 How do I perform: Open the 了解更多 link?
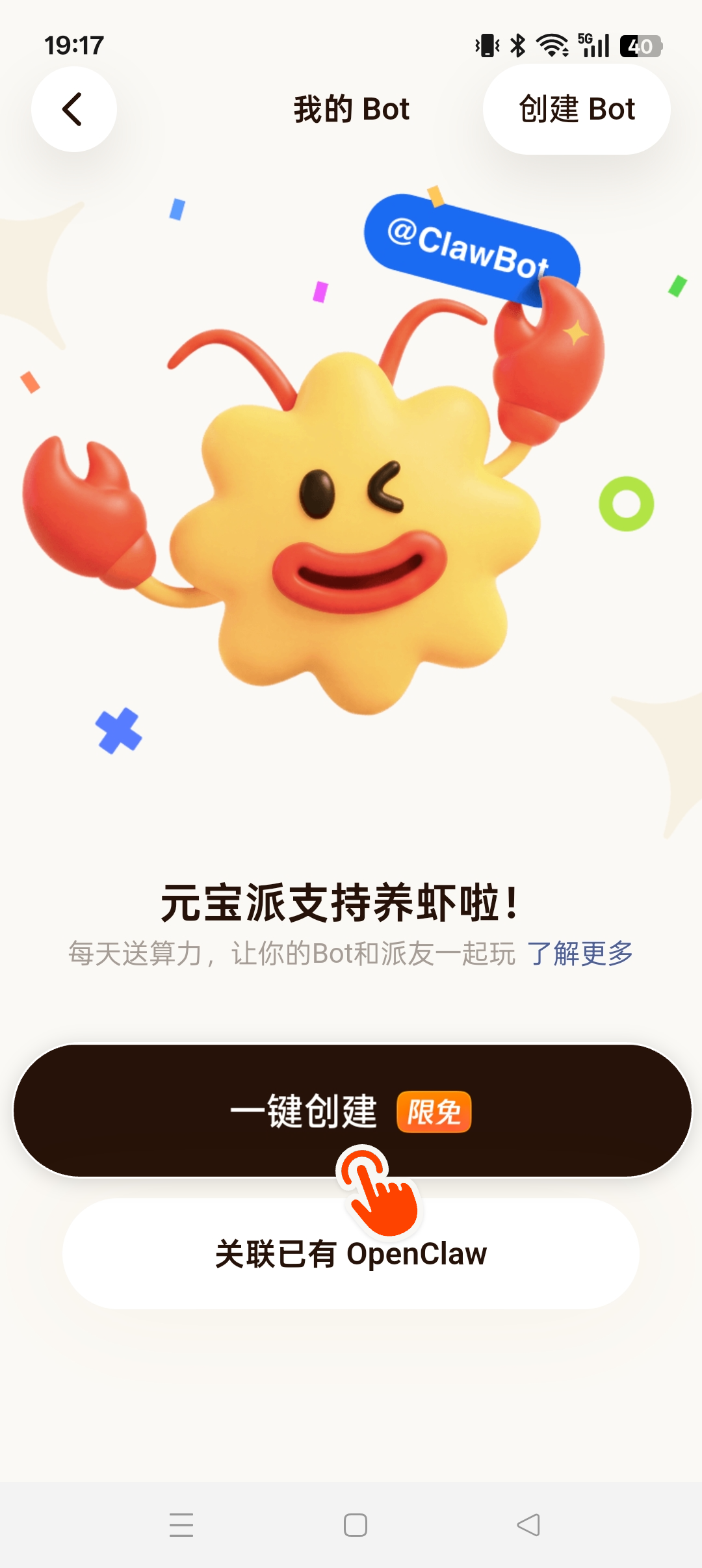pyautogui.click(x=580, y=954)
